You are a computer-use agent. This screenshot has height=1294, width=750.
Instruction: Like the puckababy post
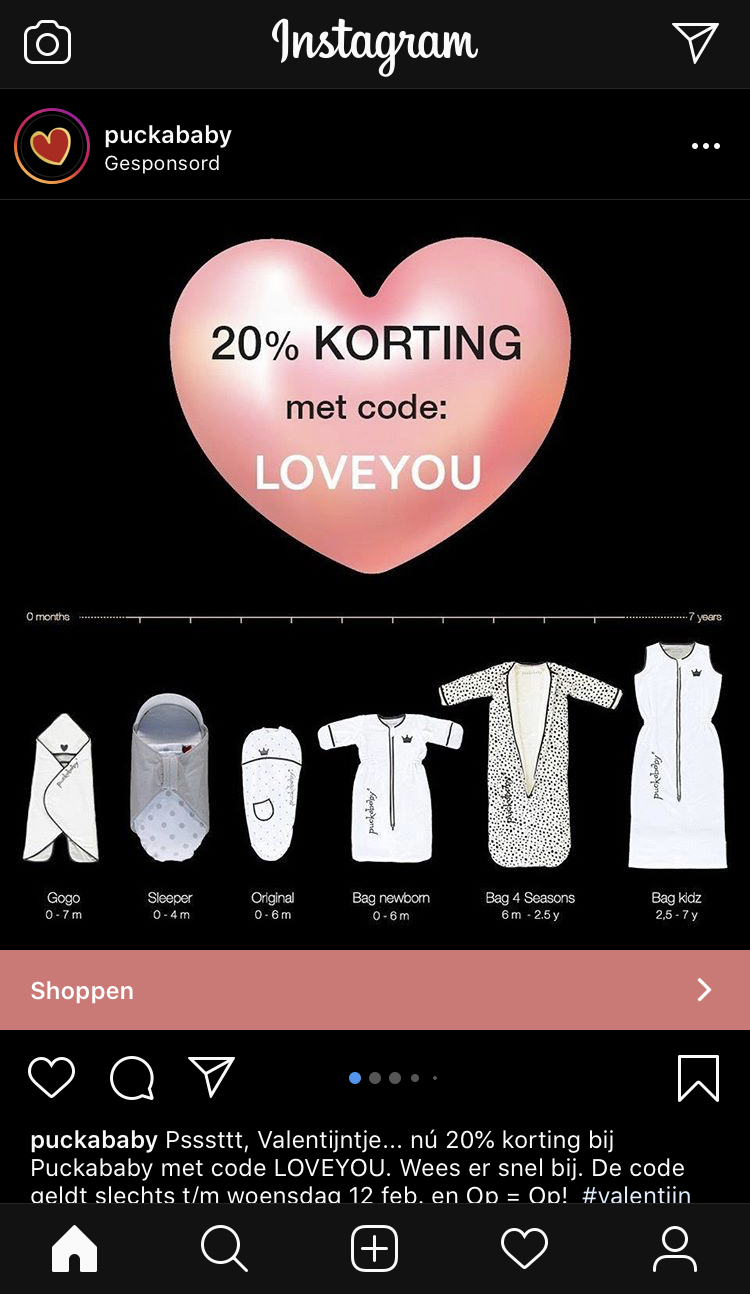pyautogui.click(x=51, y=1078)
